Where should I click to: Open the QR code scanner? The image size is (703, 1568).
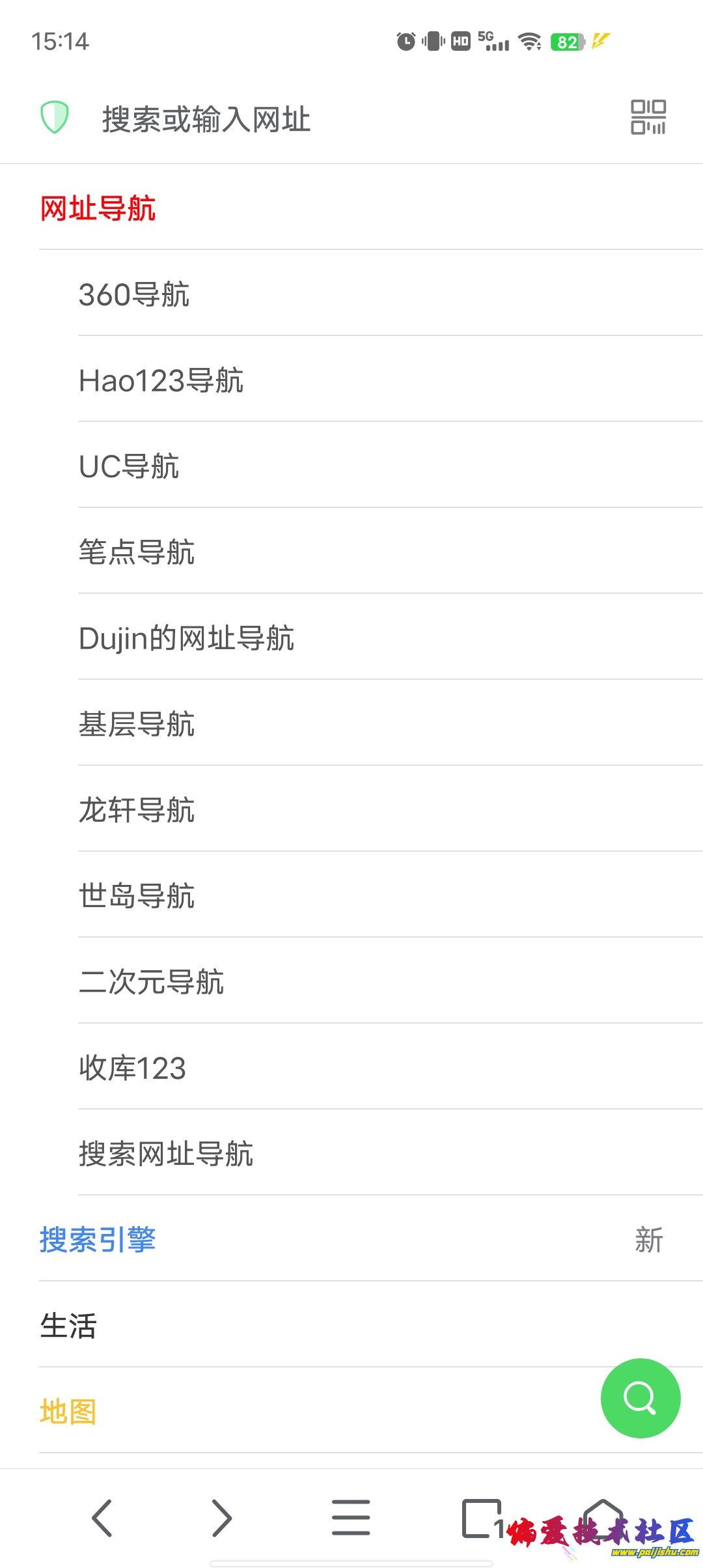(x=648, y=118)
